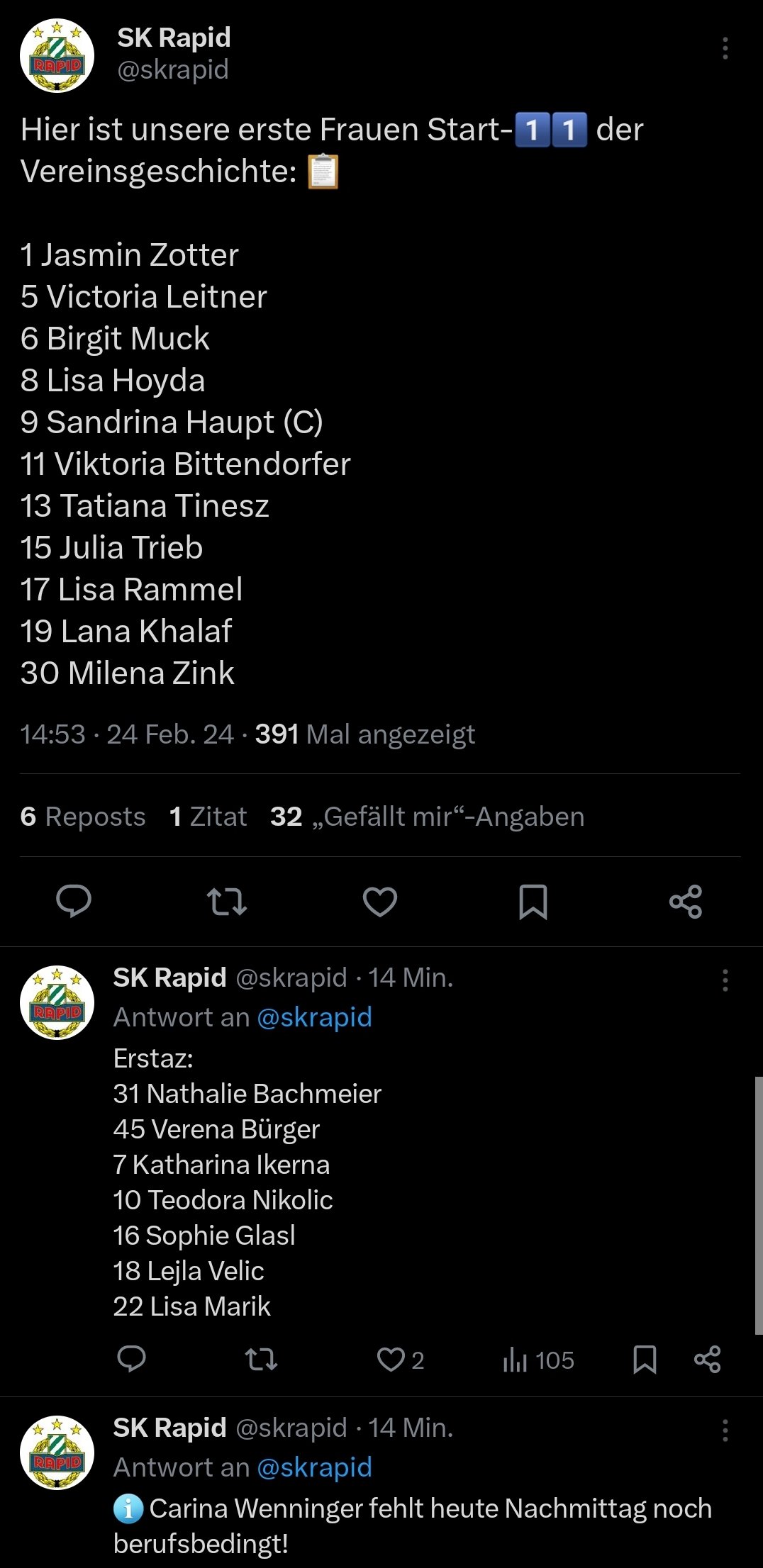Like the Erstaz reply with 2 likes
The image size is (763, 1568).
click(x=401, y=1360)
